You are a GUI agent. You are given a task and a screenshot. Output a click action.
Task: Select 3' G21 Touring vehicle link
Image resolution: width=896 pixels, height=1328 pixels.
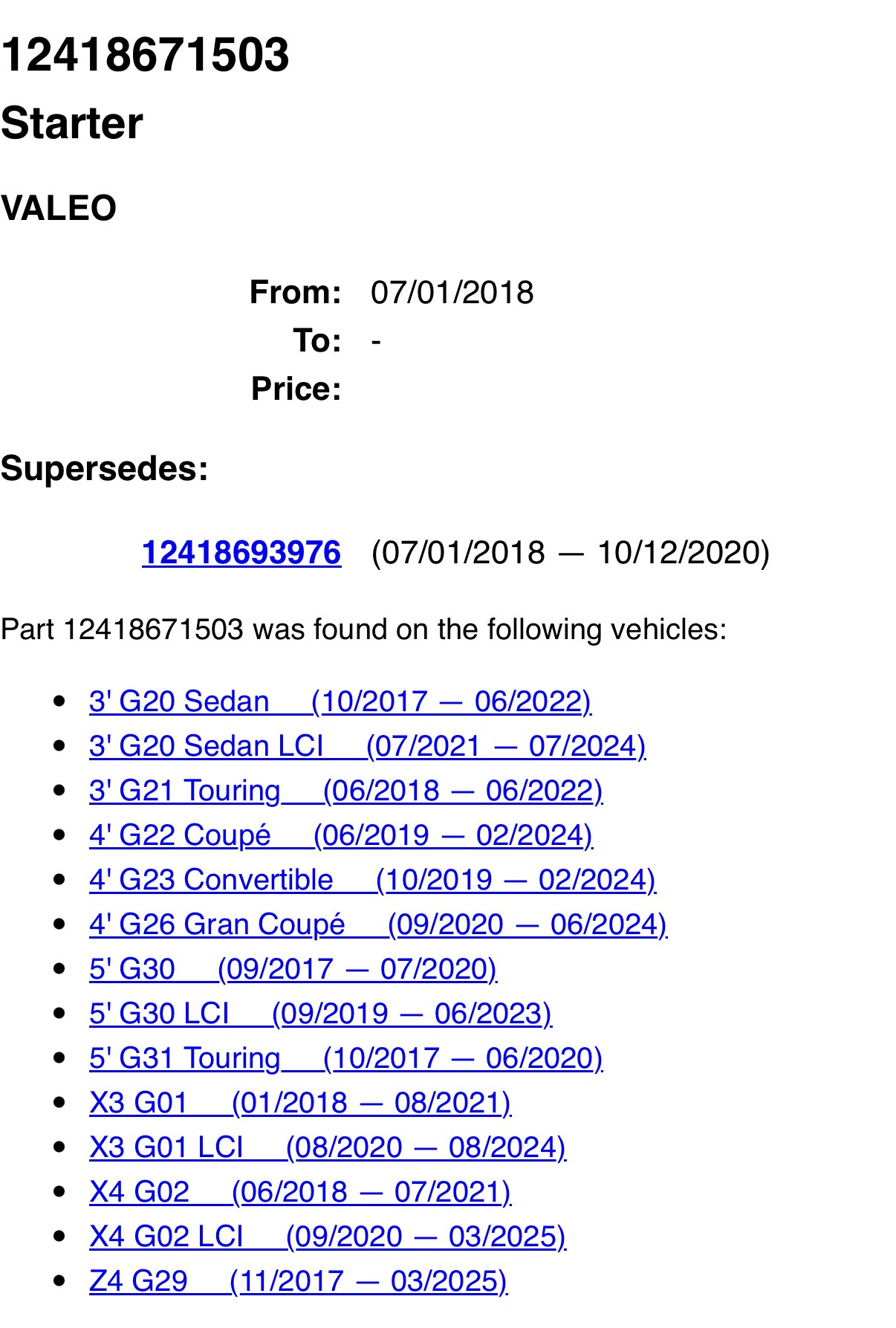coord(345,791)
